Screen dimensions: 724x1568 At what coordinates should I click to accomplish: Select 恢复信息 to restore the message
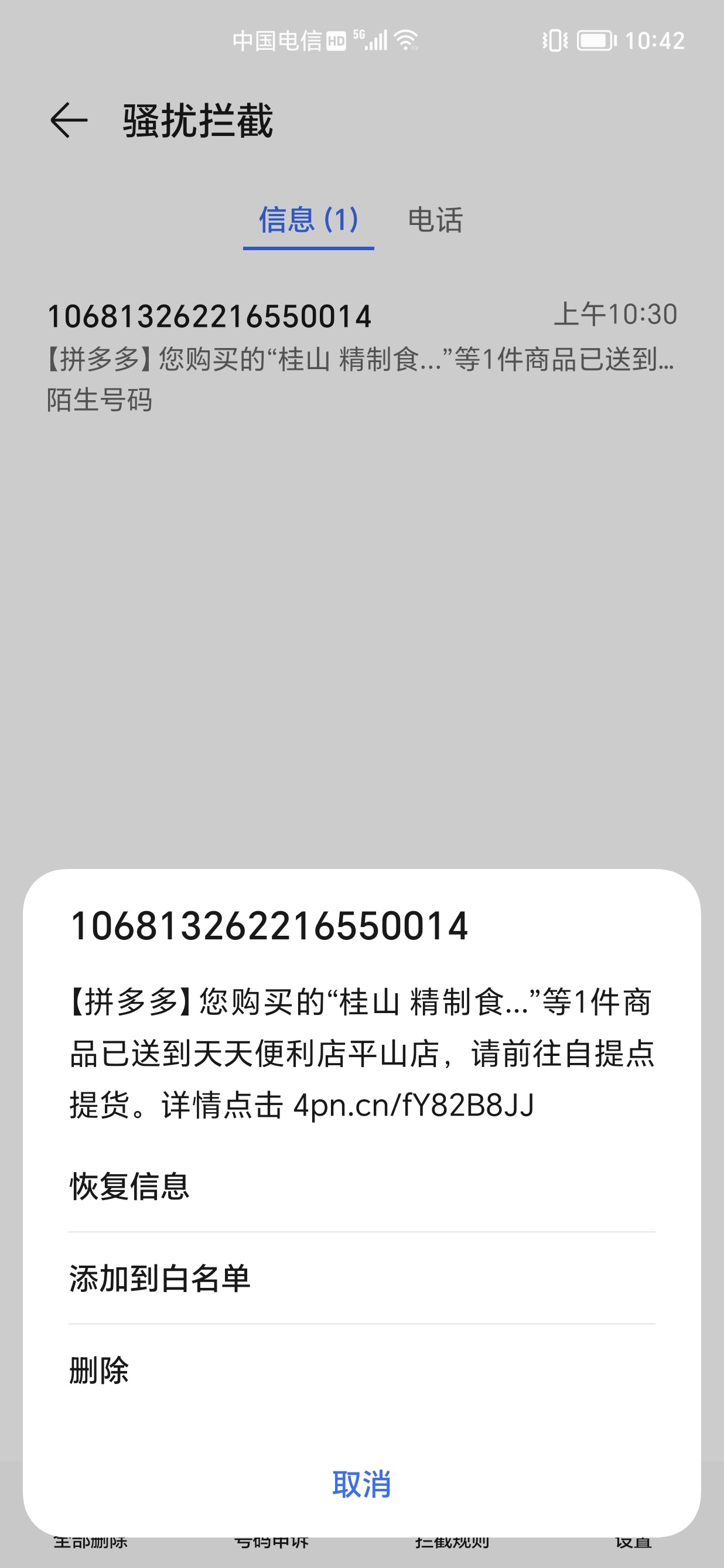(361, 1186)
